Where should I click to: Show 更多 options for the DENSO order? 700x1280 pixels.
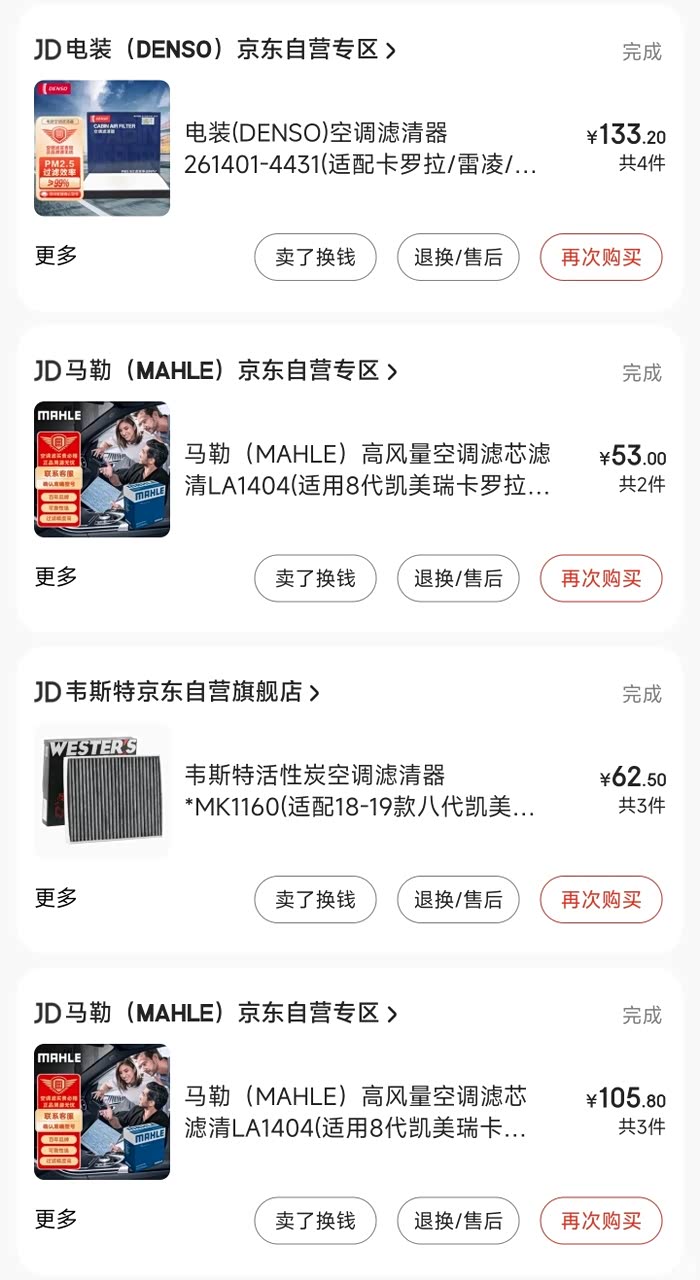(56, 255)
